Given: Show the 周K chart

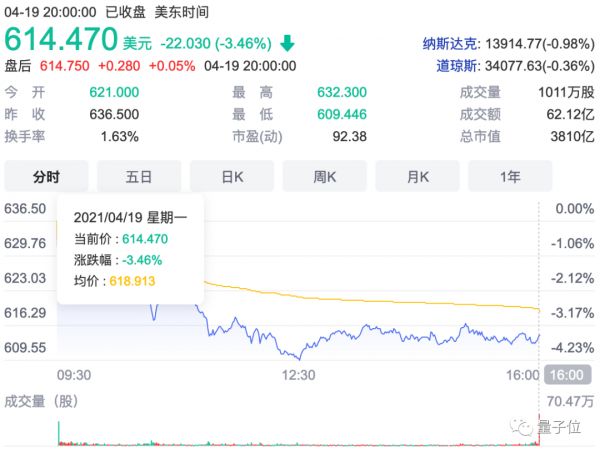Looking at the screenshot, I should pos(324,177).
